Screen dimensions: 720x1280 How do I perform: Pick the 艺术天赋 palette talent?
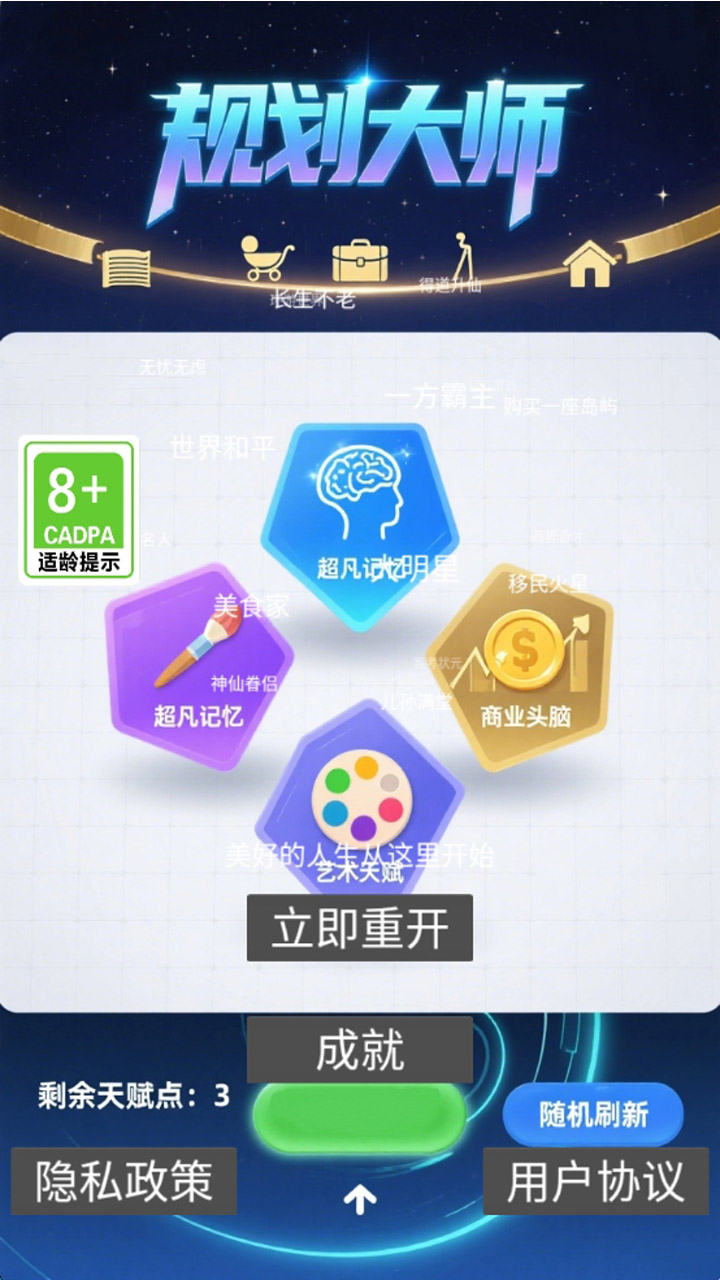click(x=360, y=800)
